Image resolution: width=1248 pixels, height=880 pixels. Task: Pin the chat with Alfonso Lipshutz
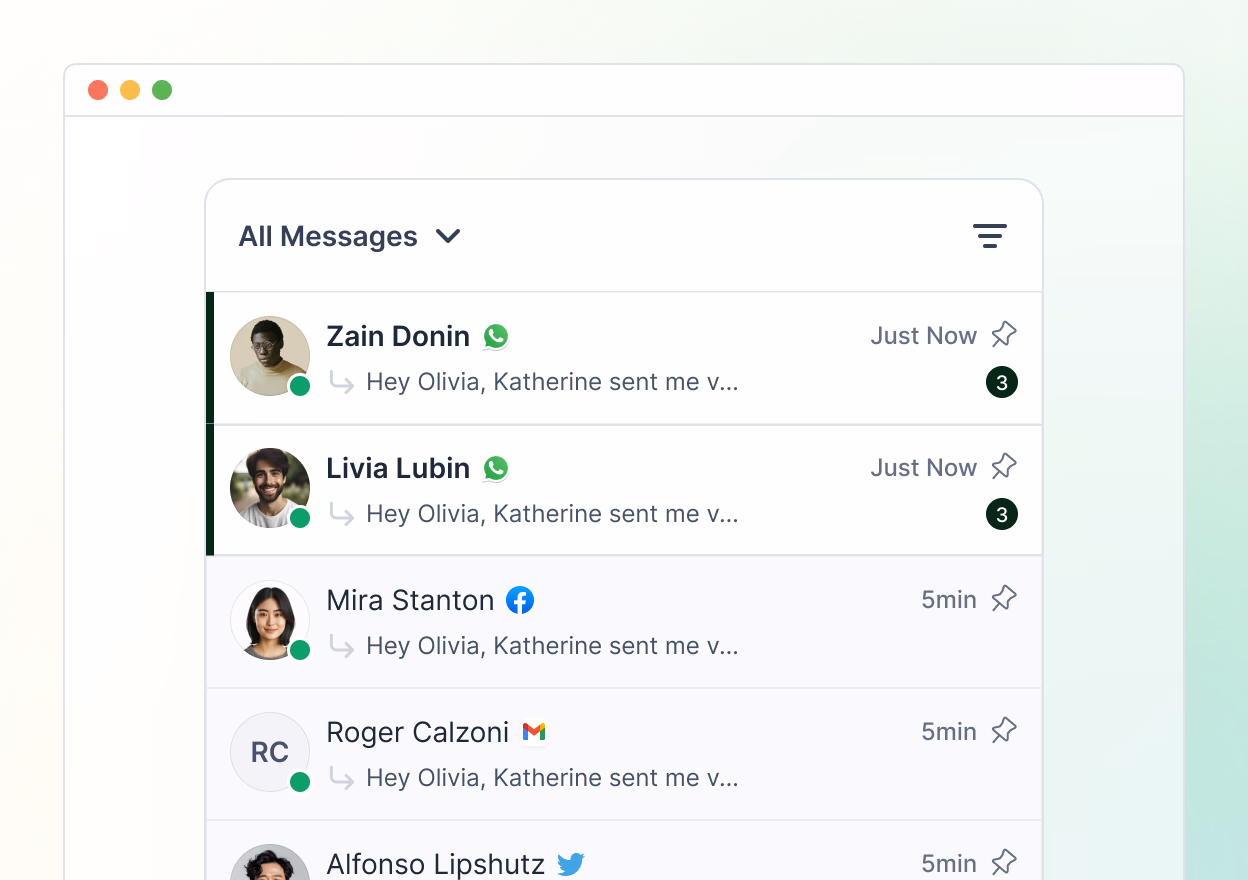point(1003,861)
